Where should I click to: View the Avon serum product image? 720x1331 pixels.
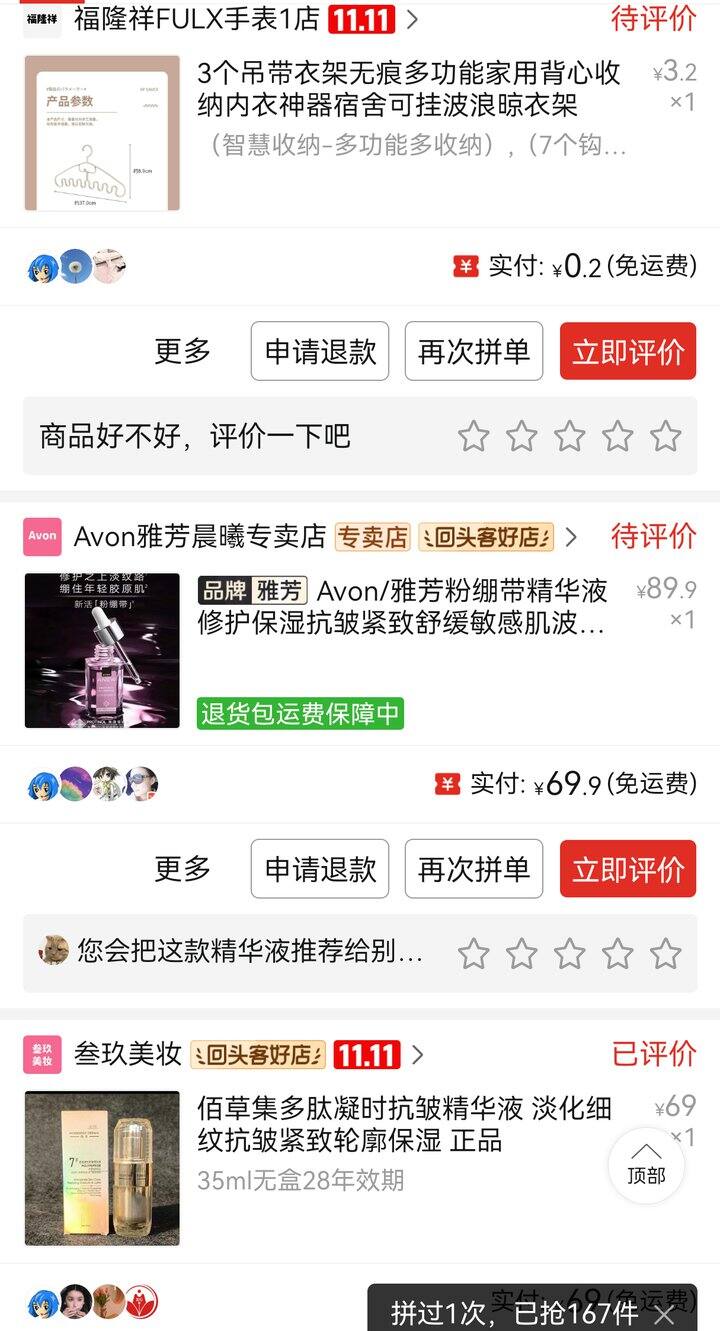point(102,650)
